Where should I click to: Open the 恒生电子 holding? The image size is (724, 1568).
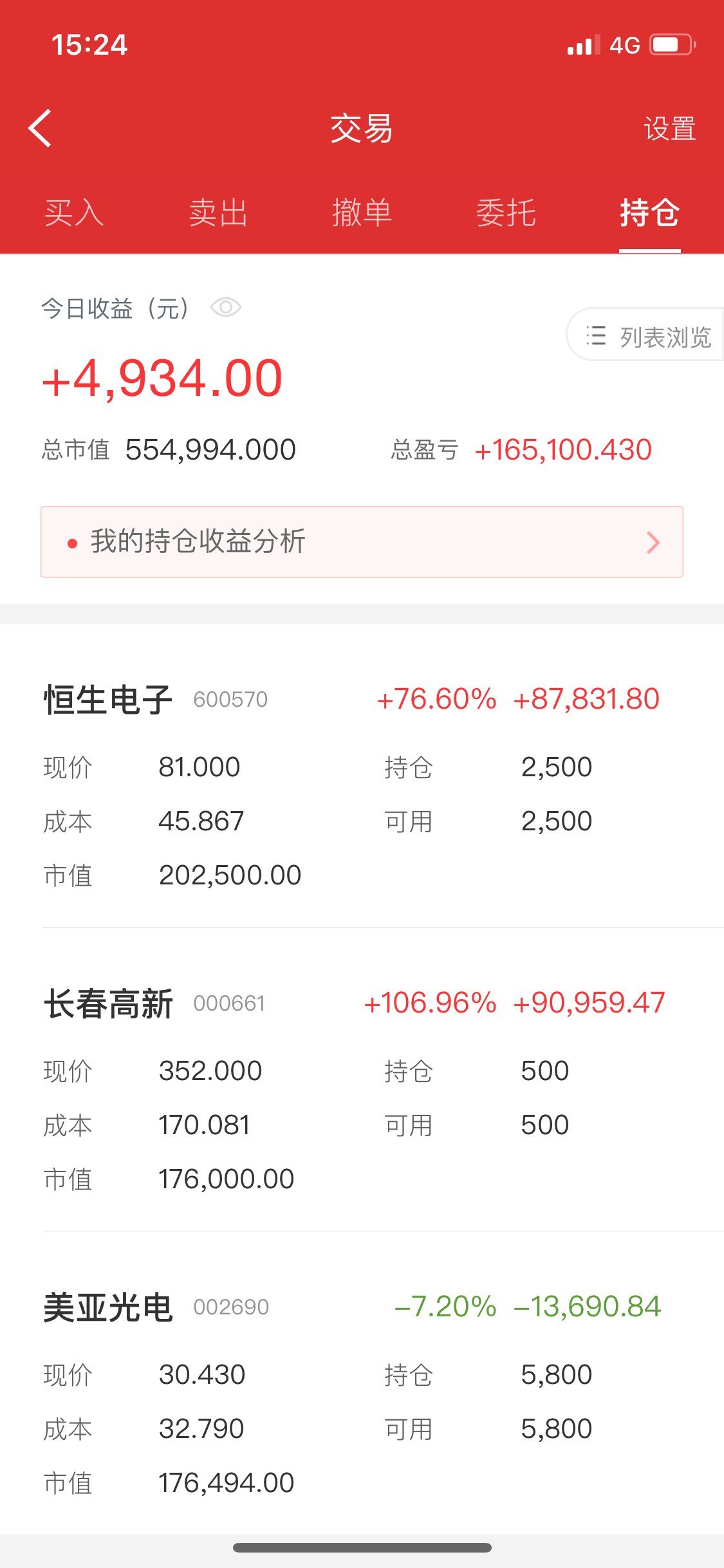pyautogui.click(x=107, y=700)
